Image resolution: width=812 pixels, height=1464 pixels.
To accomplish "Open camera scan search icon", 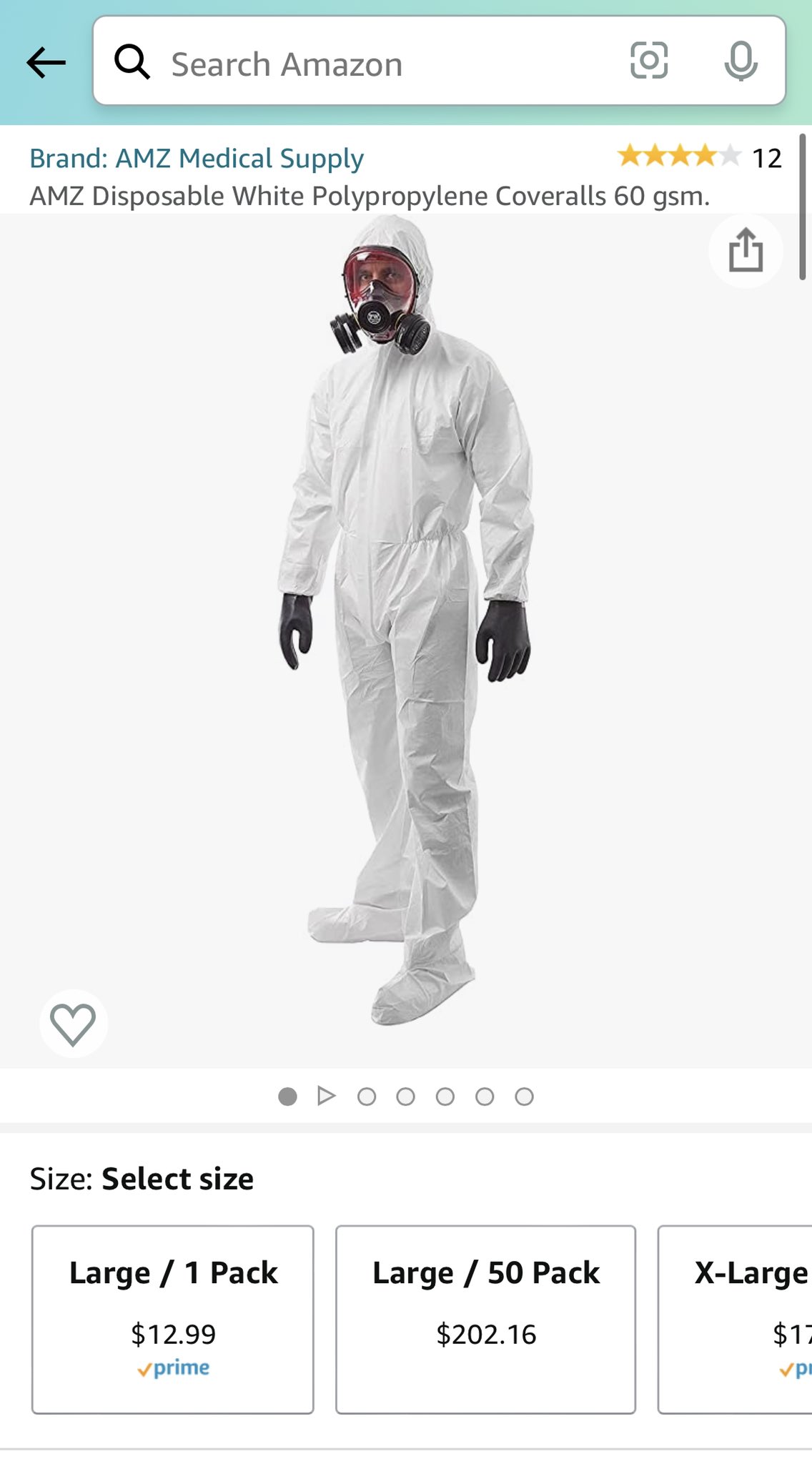I will point(649,61).
